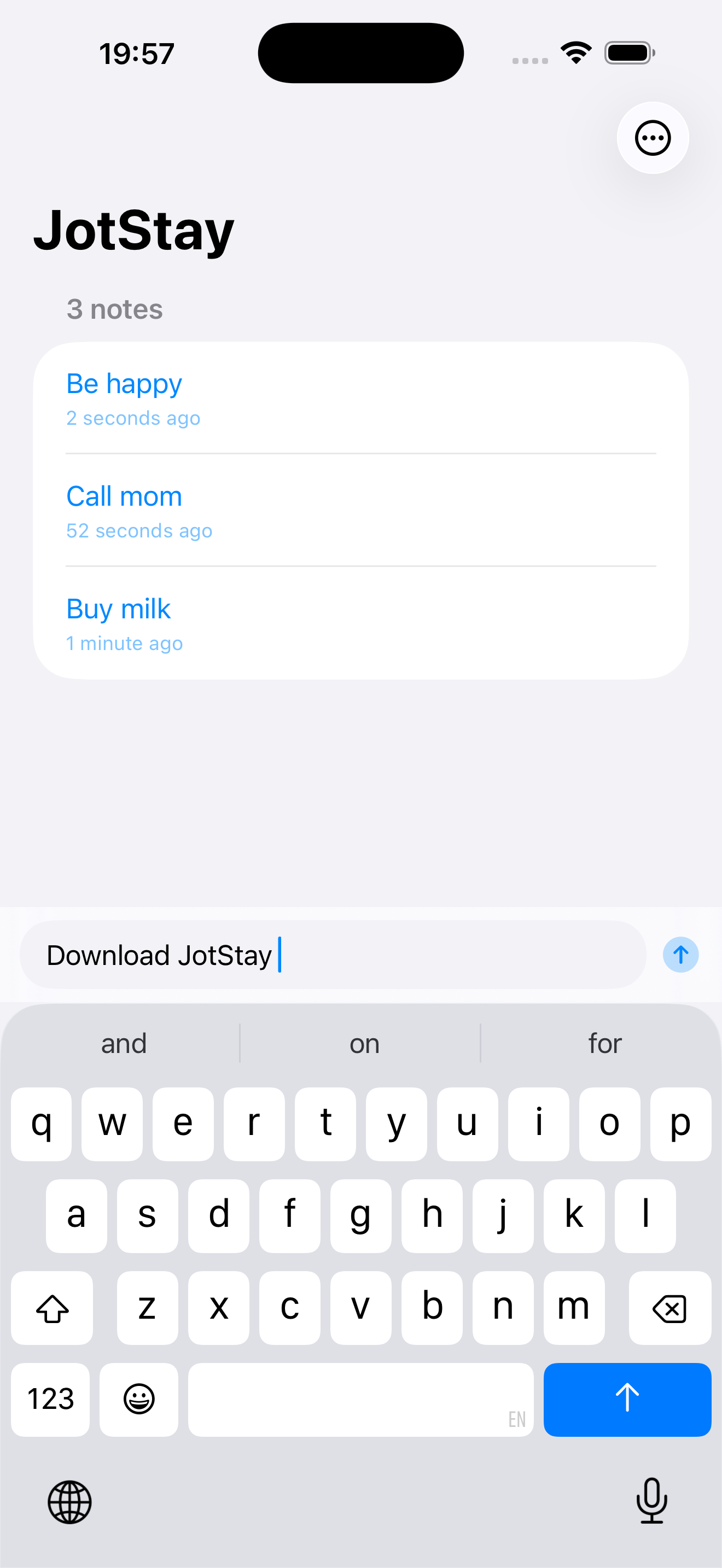Open the JotStay options menu
The image size is (722, 1568).
click(652, 138)
